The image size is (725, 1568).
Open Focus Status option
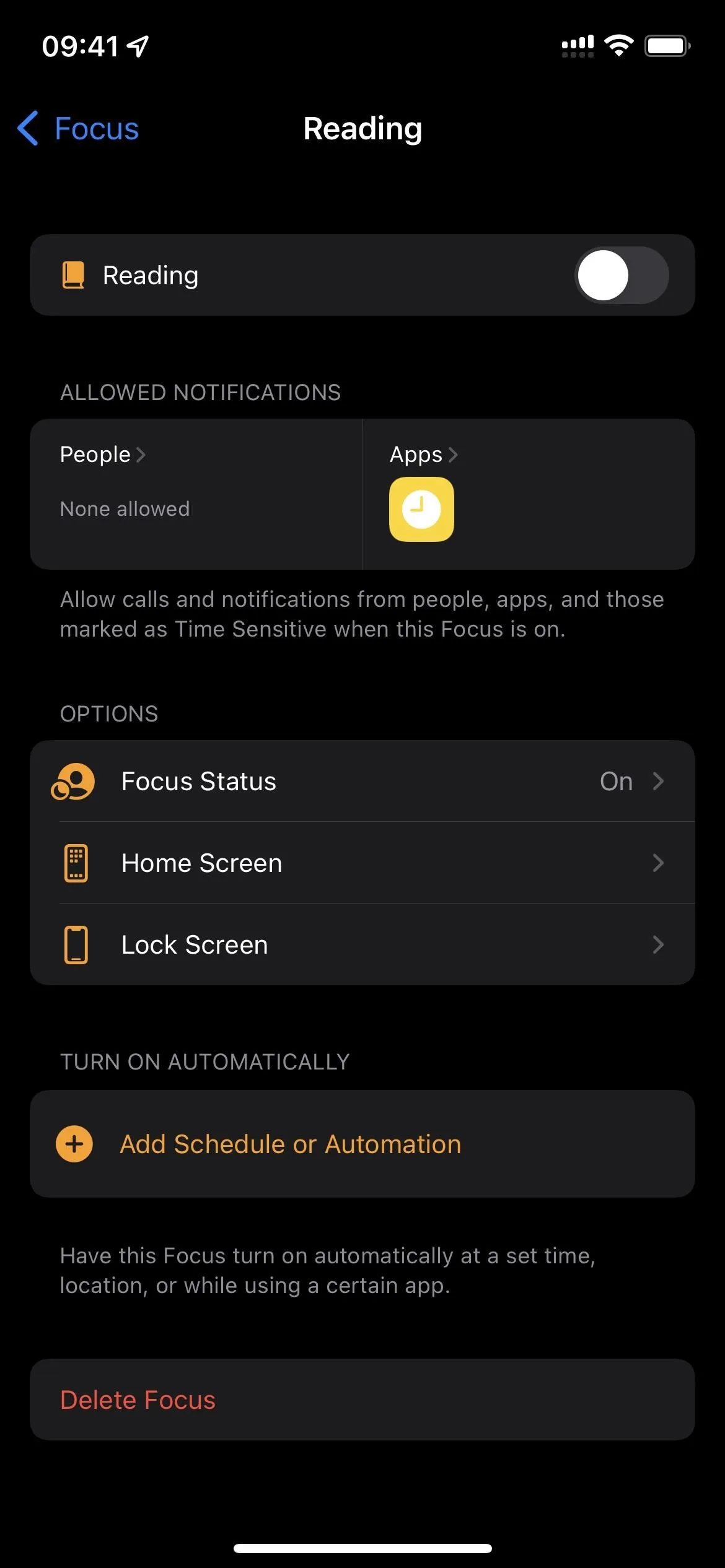(x=362, y=781)
